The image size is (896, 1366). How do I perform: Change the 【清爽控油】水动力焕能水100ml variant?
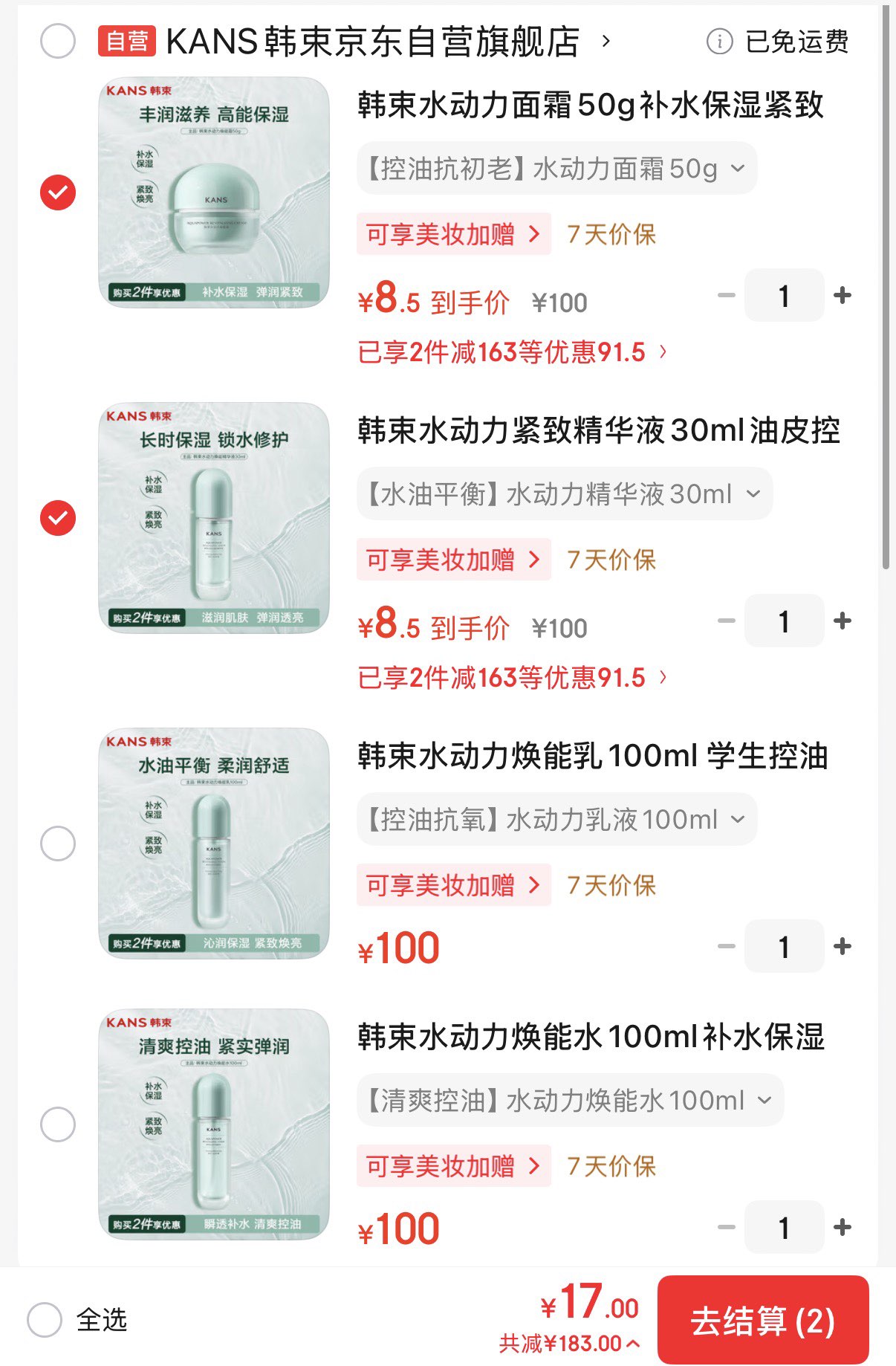click(x=570, y=1100)
